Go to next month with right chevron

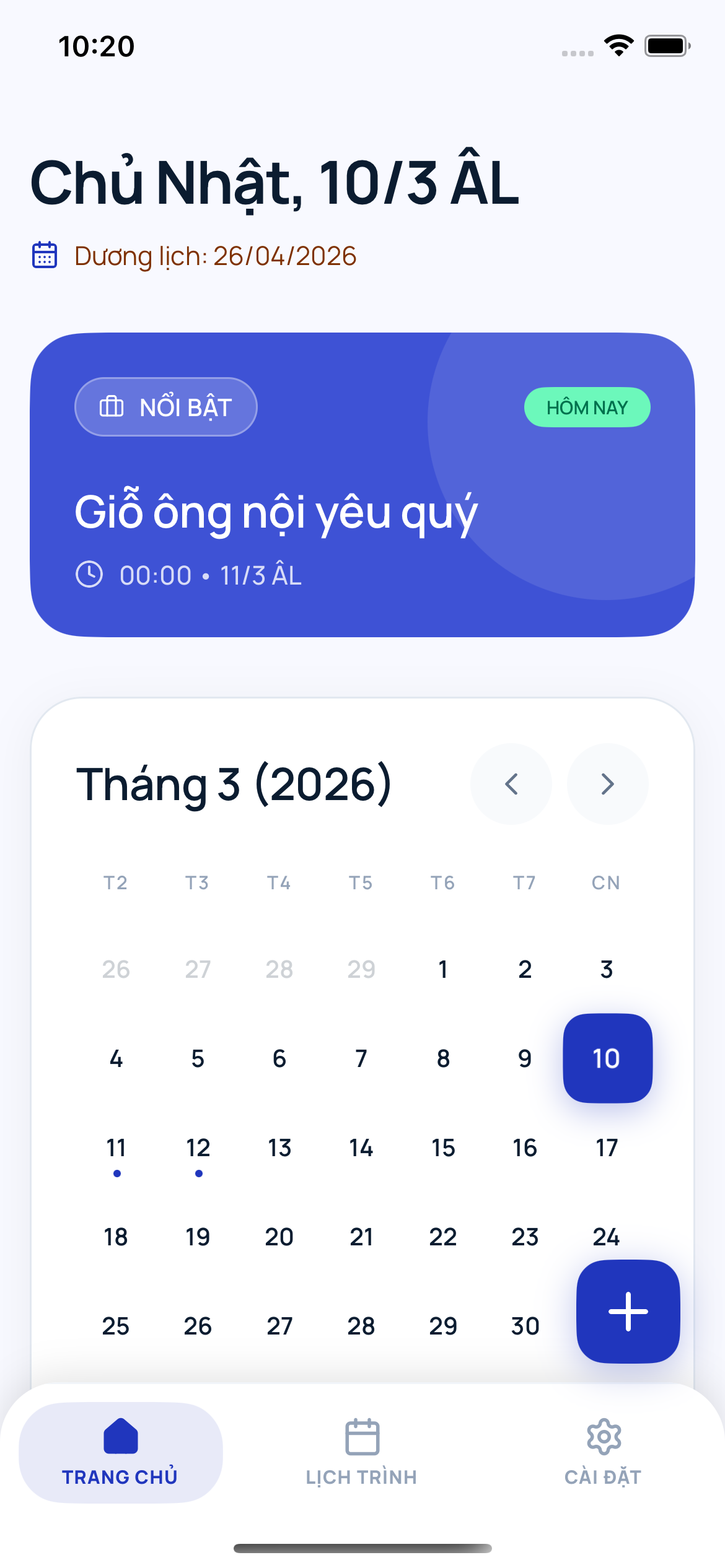(x=607, y=783)
